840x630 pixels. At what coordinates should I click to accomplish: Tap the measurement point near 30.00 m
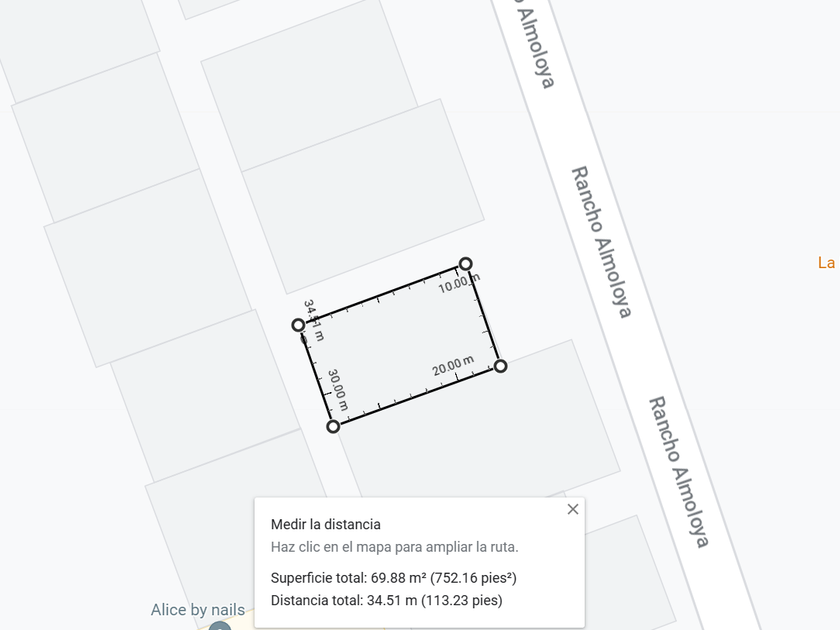coord(333,426)
